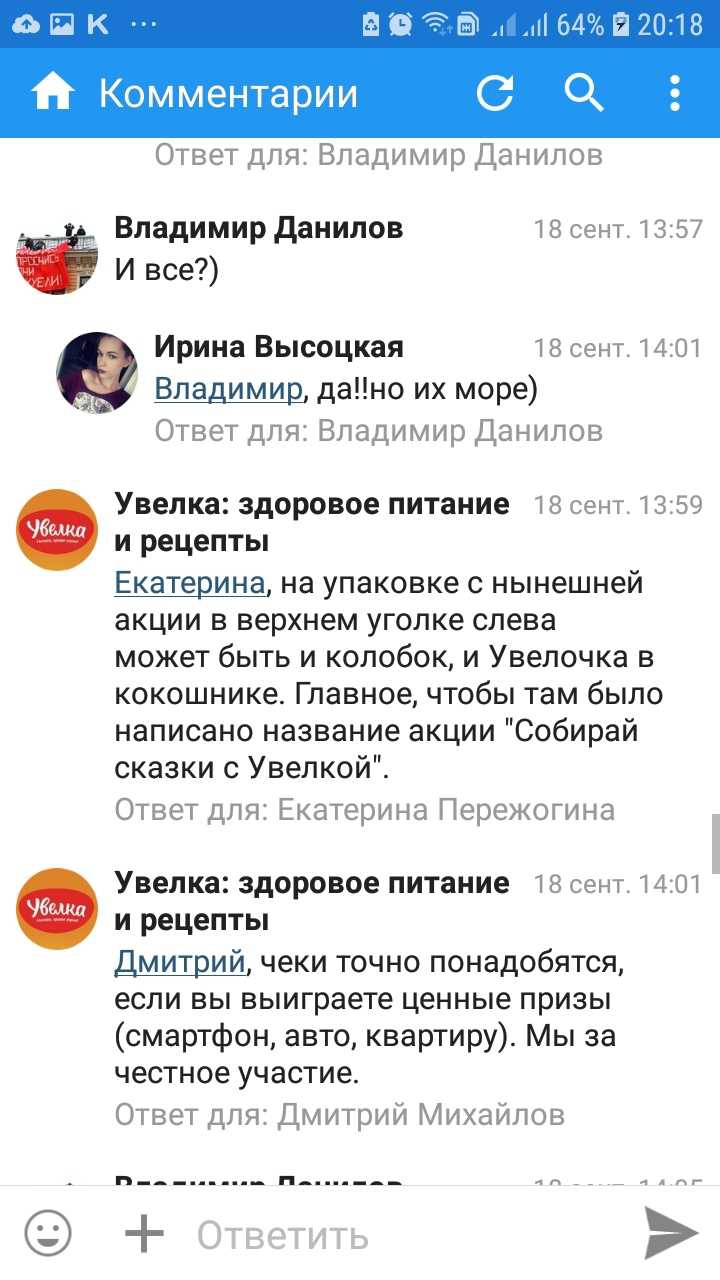Open Увелка avatar on Дмитрий reply
720x1280 pixels.
point(56,909)
